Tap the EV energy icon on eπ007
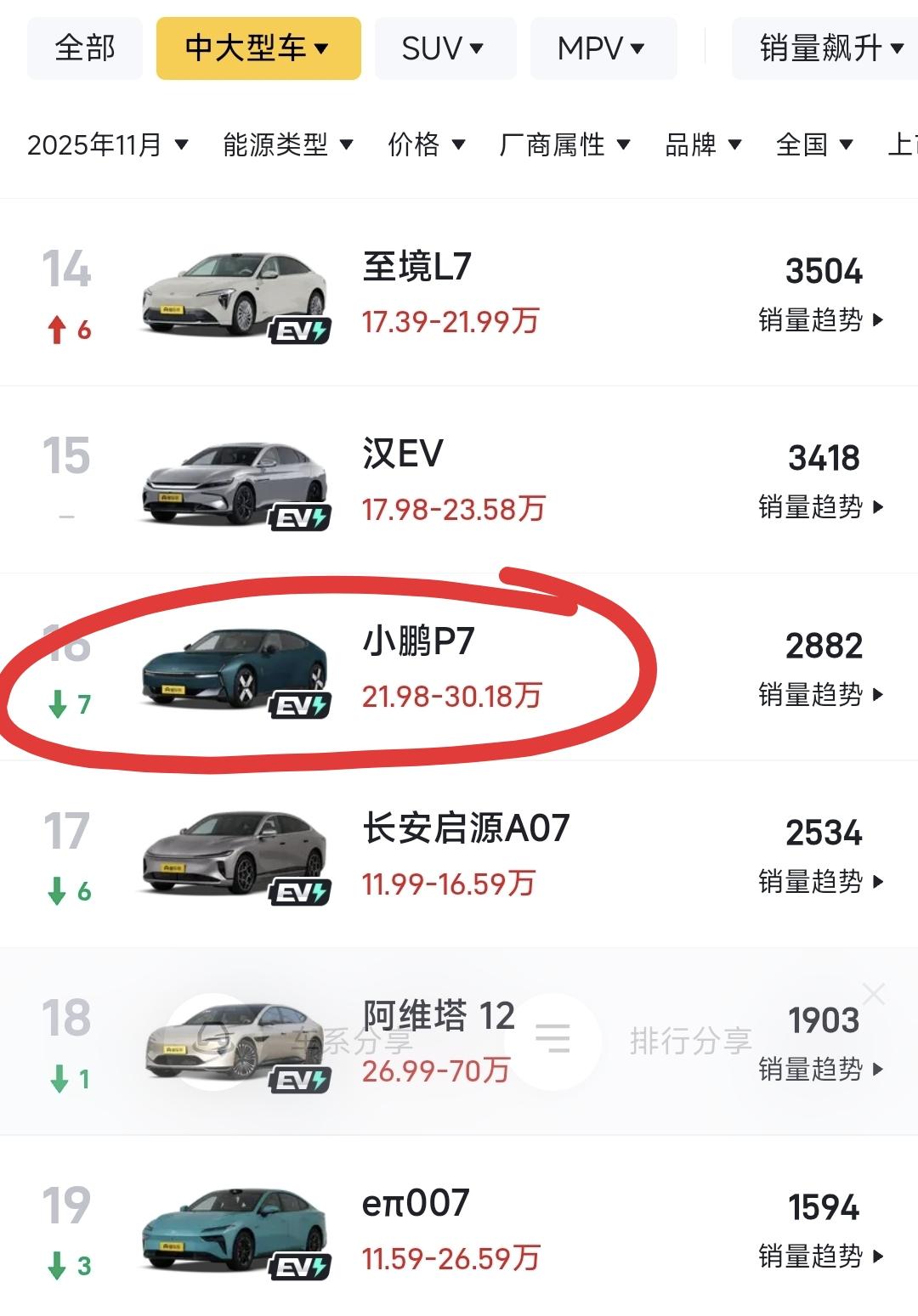 (302, 1263)
